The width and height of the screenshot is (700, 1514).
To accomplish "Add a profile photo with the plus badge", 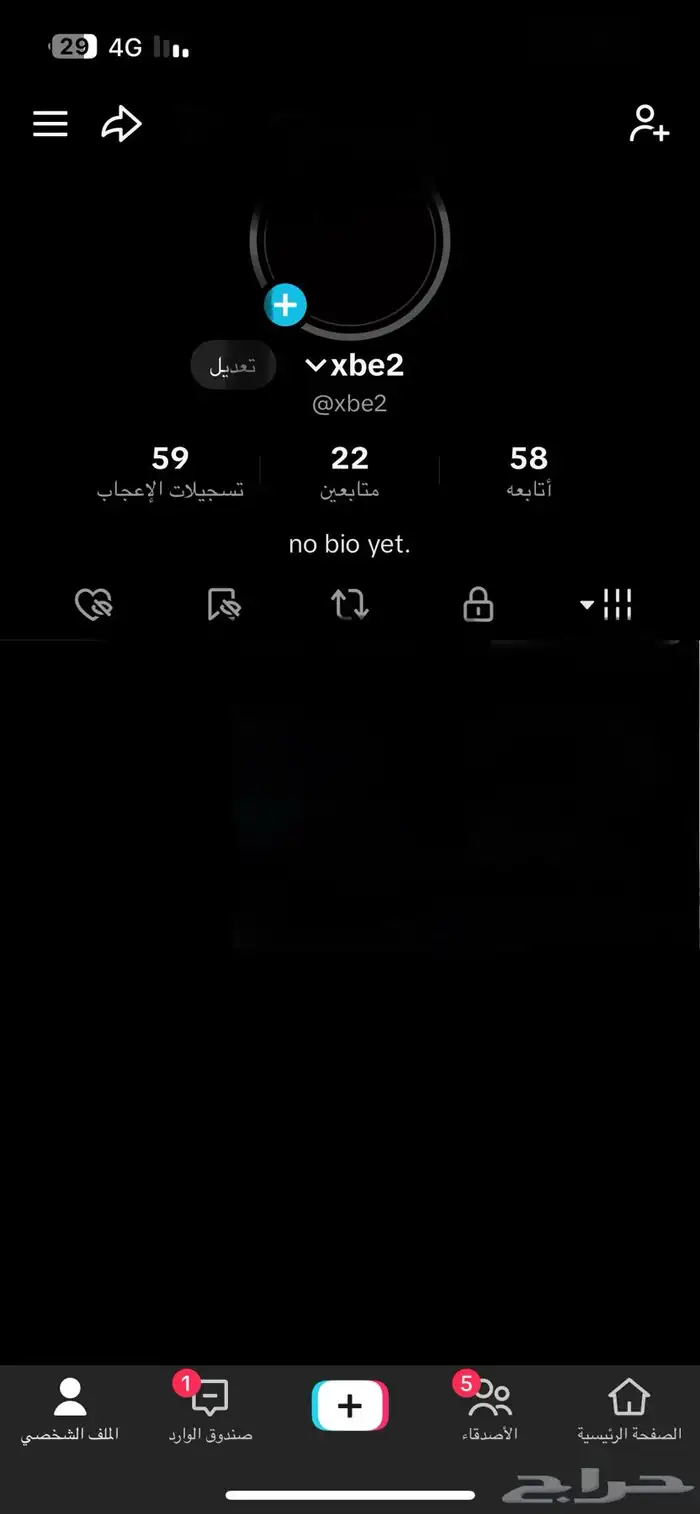I will 285,305.
